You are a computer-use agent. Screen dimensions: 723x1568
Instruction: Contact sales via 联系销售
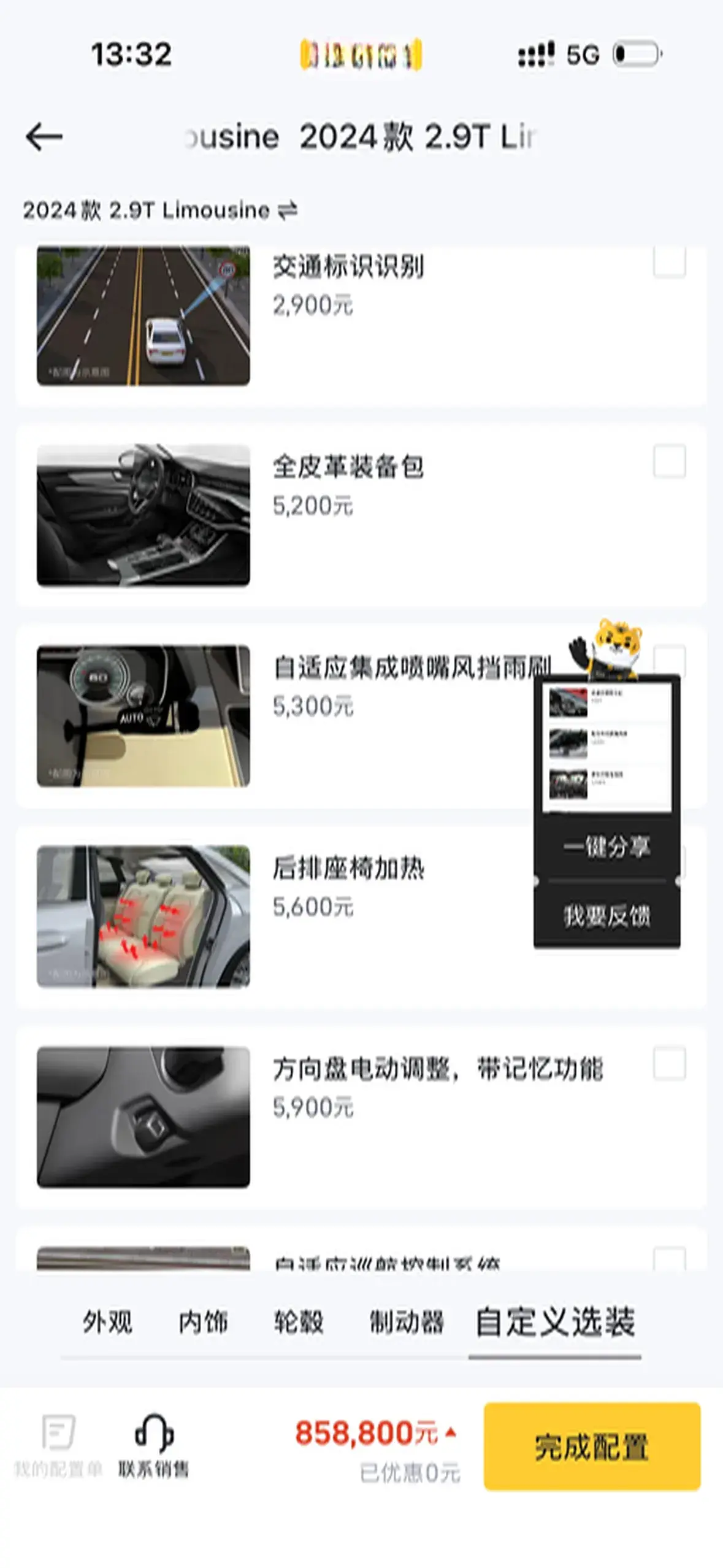pyautogui.click(x=153, y=1445)
